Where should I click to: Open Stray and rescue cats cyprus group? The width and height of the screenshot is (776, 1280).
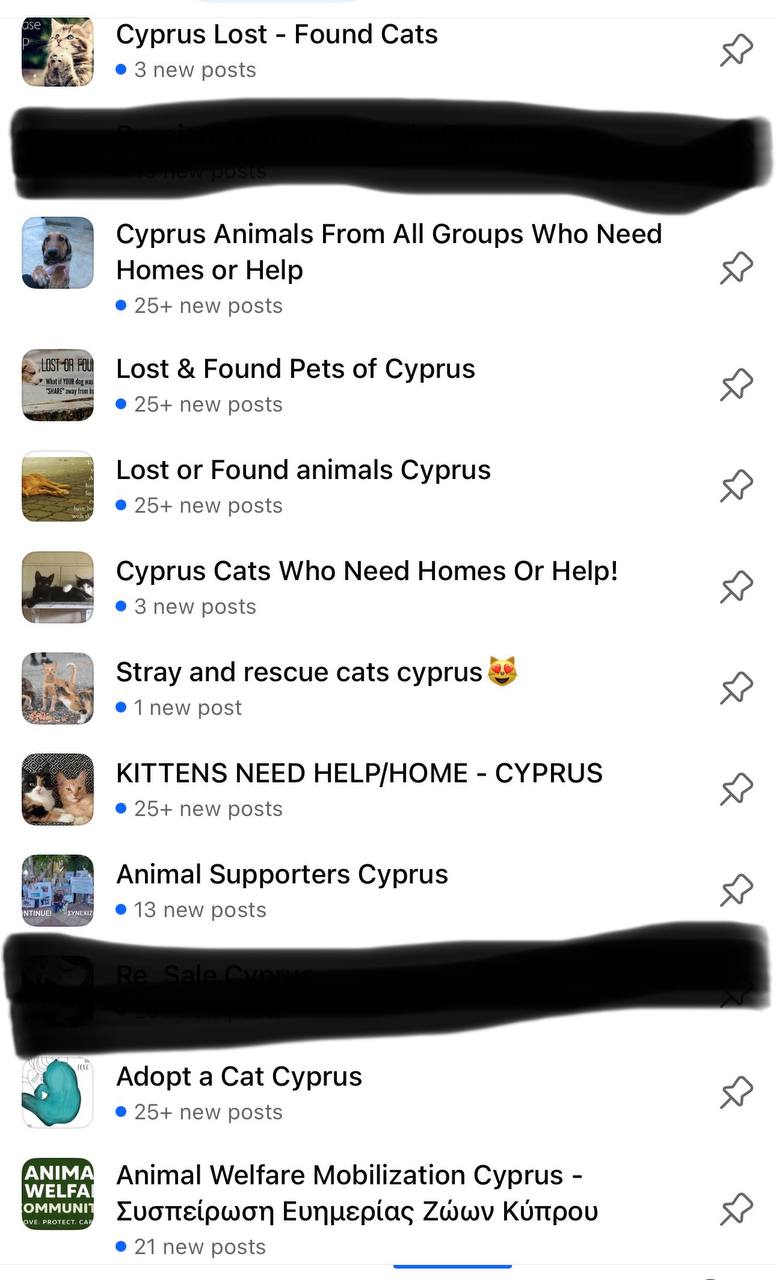point(300,672)
